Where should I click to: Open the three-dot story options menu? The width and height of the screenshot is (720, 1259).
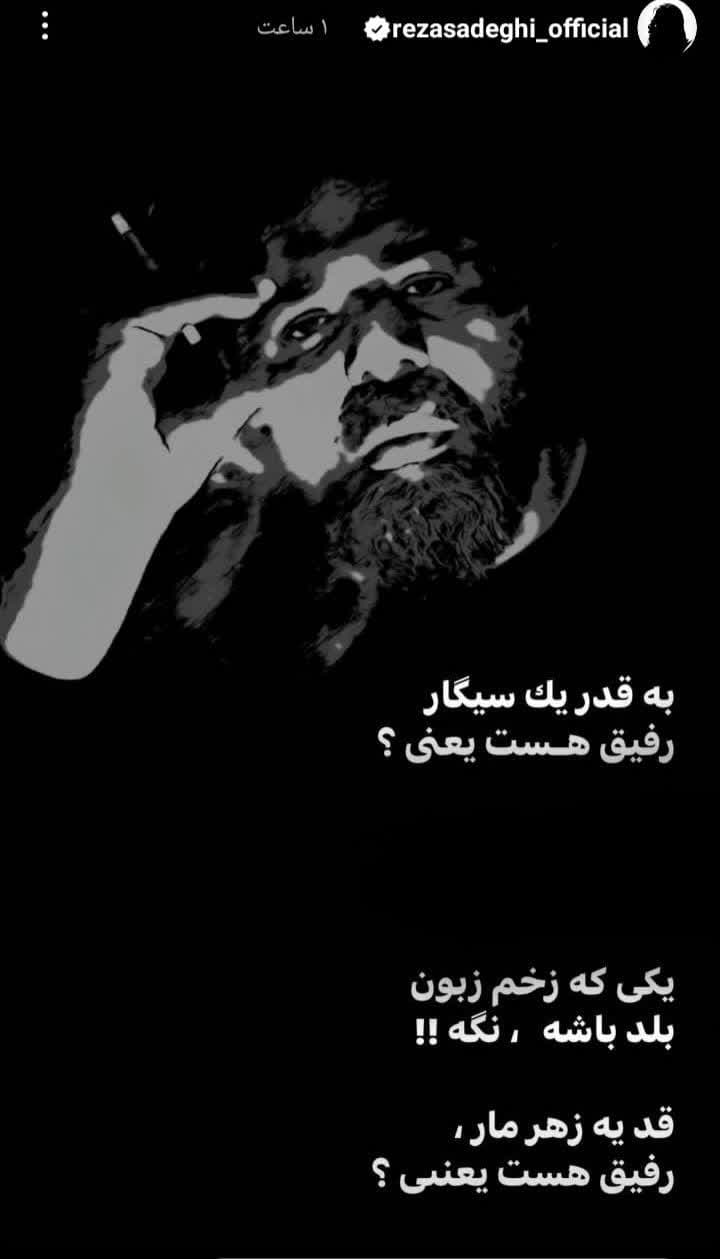click(x=42, y=27)
